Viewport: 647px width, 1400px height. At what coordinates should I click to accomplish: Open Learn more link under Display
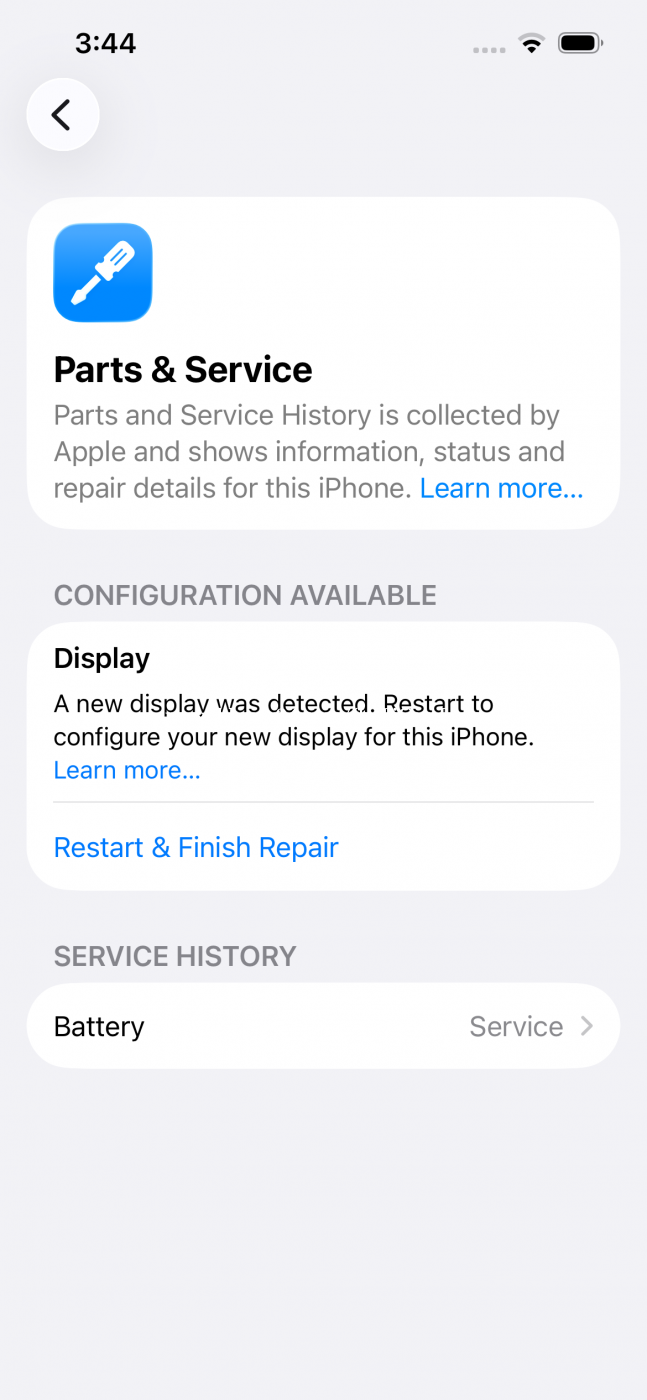coord(127,770)
